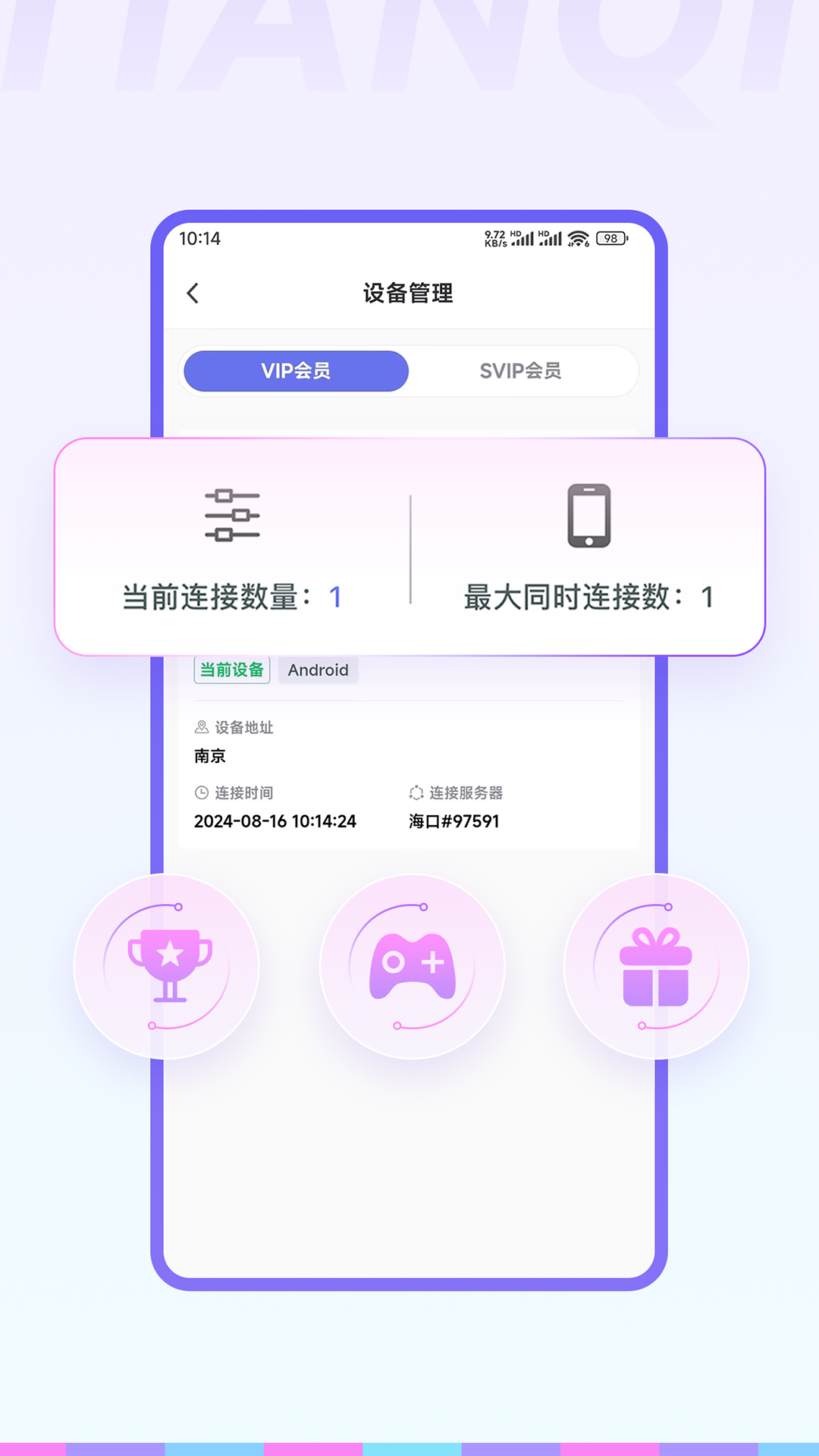Tap the server name 海口#97591

pos(453,821)
